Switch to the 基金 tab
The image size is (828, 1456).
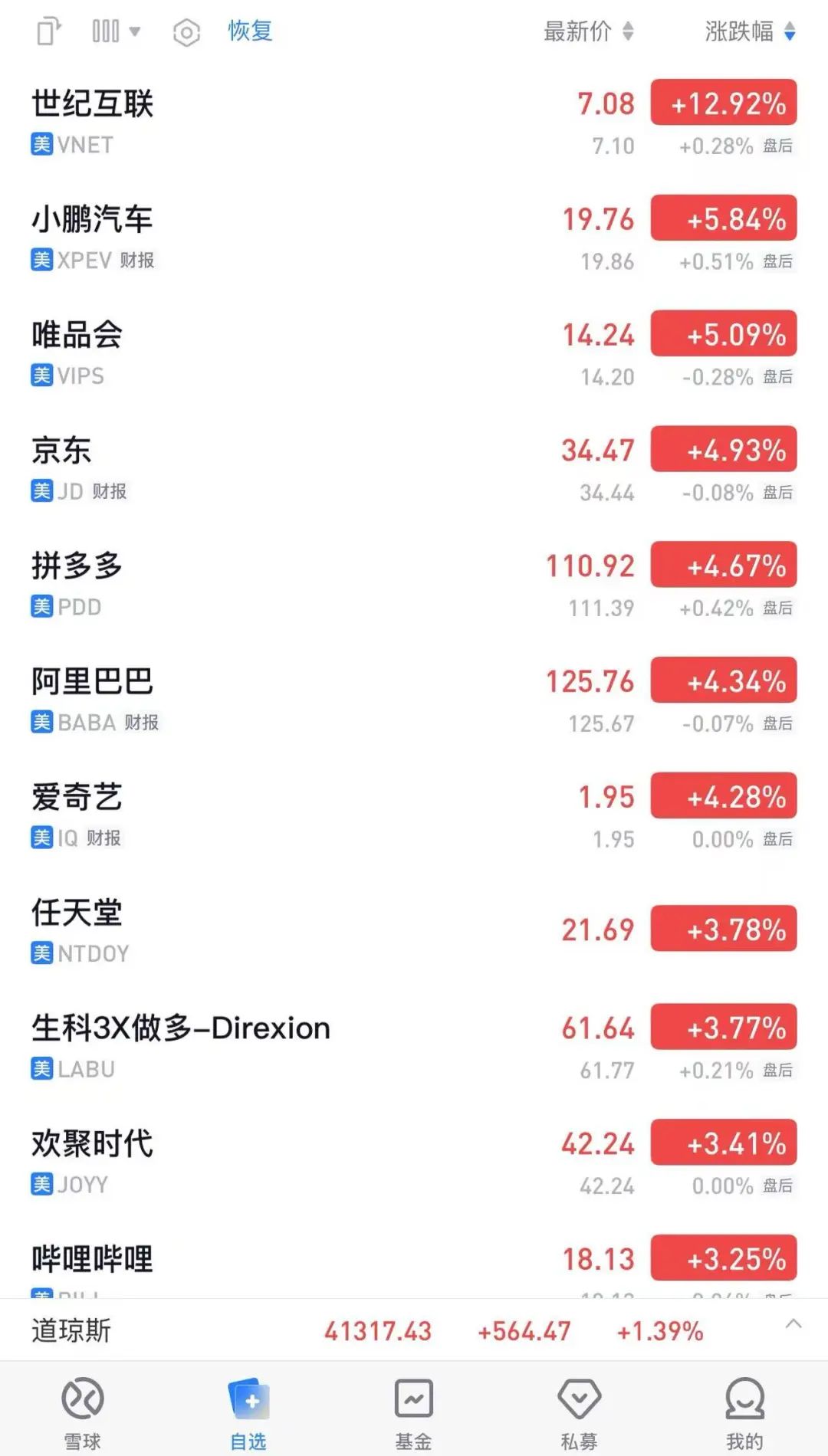coord(413,1412)
